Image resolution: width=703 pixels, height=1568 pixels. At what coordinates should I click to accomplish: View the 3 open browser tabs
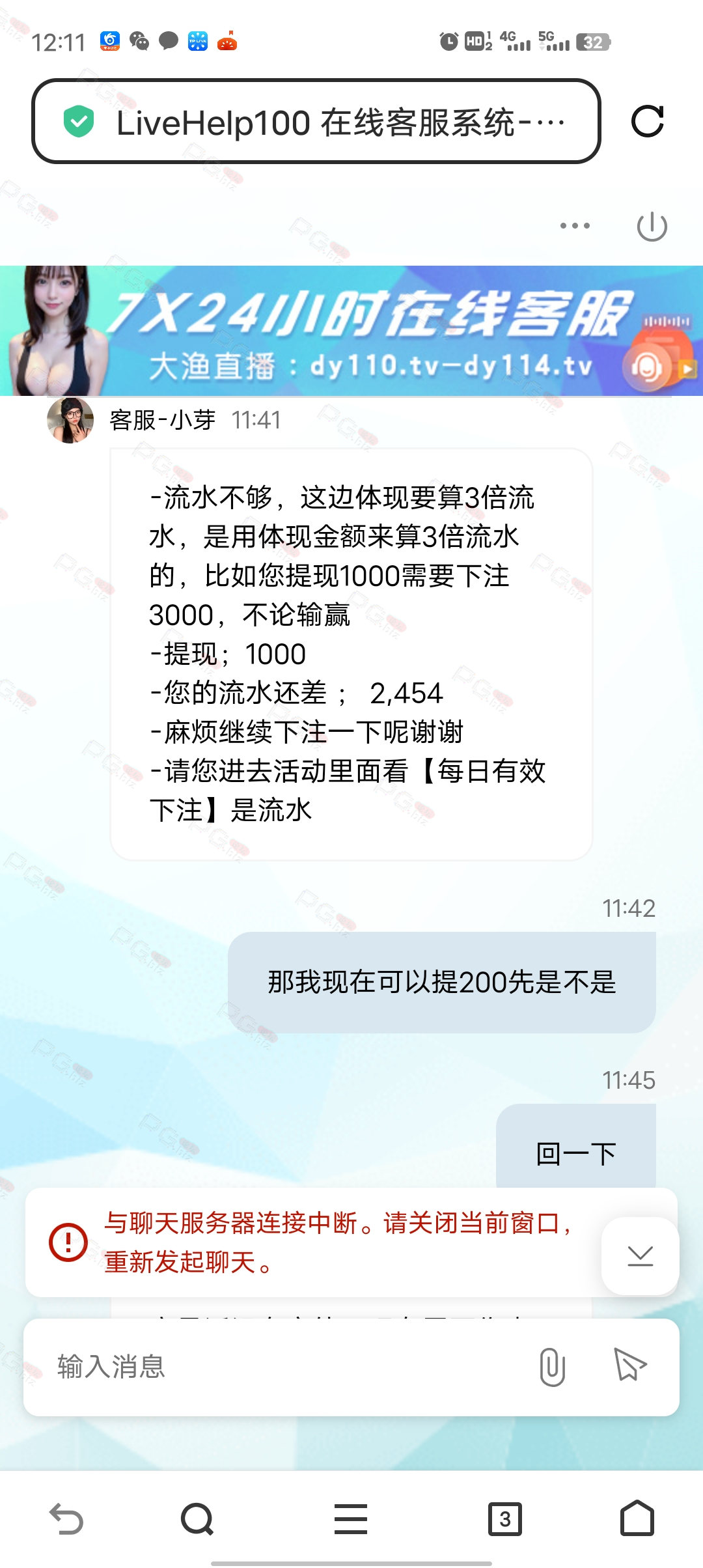(x=505, y=1519)
